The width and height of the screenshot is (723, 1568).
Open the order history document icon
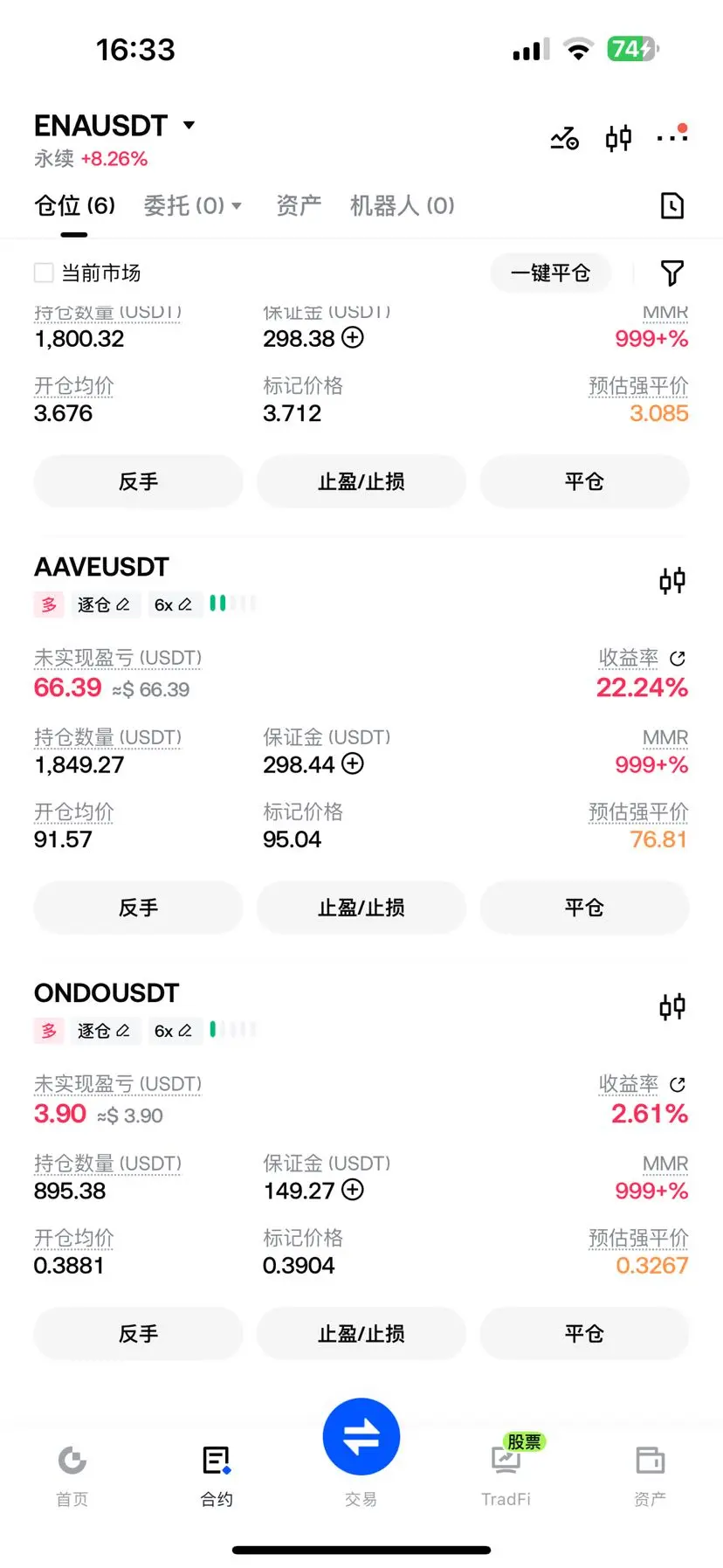pyautogui.click(x=671, y=206)
